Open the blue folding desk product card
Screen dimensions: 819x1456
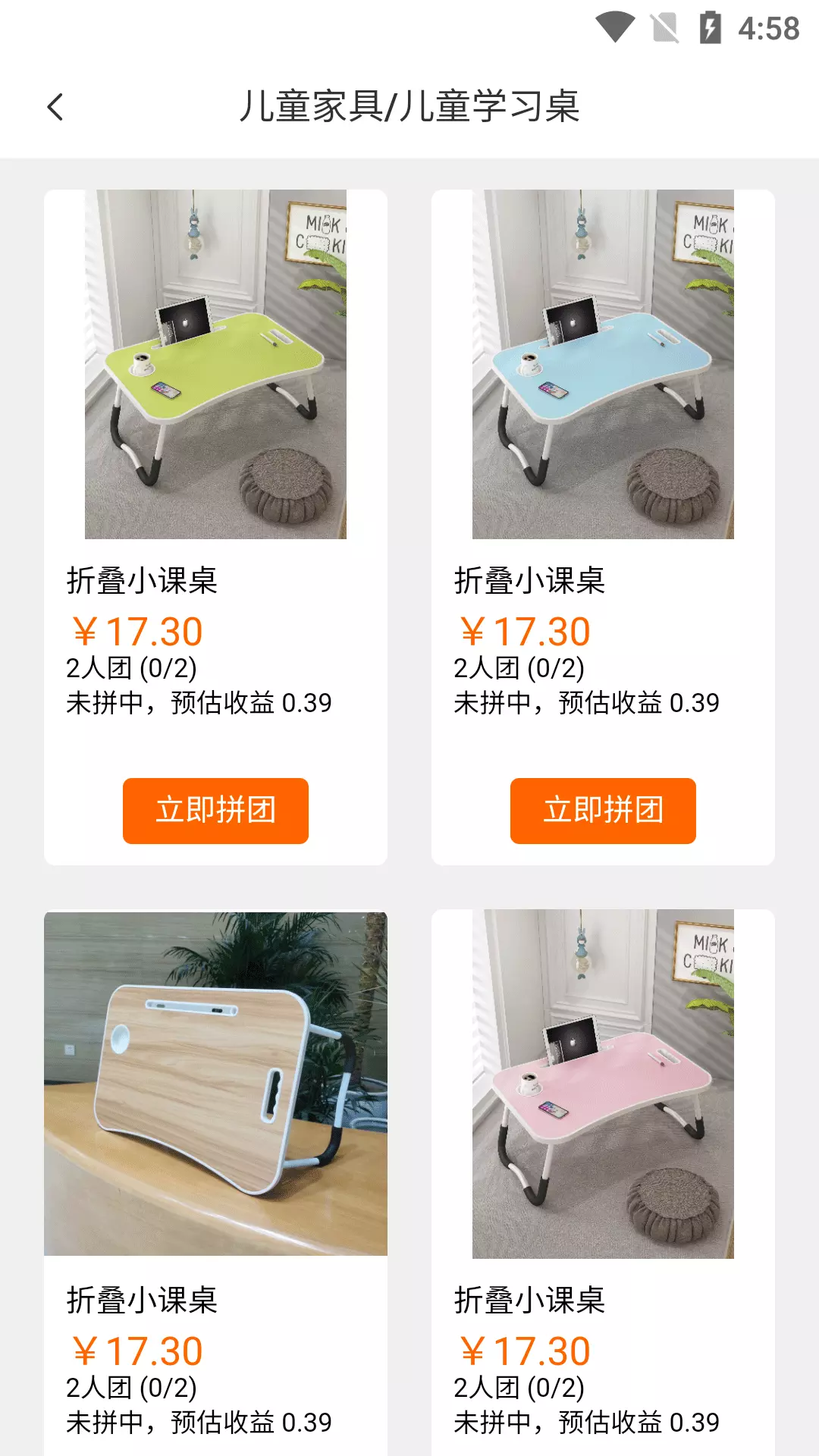[x=603, y=527]
